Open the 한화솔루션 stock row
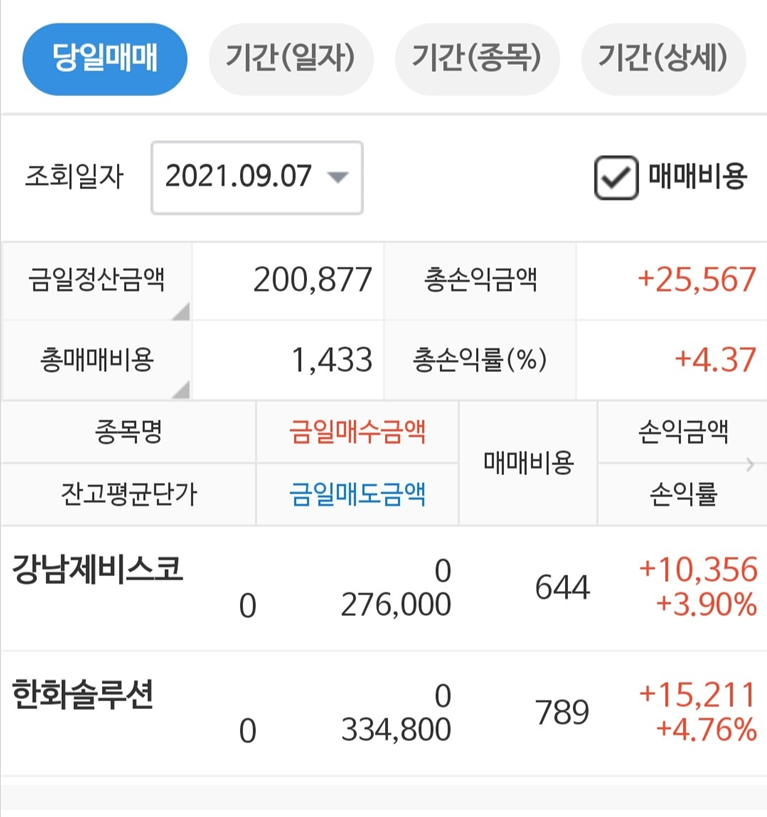Viewport: 767px width, 817px height. click(384, 713)
